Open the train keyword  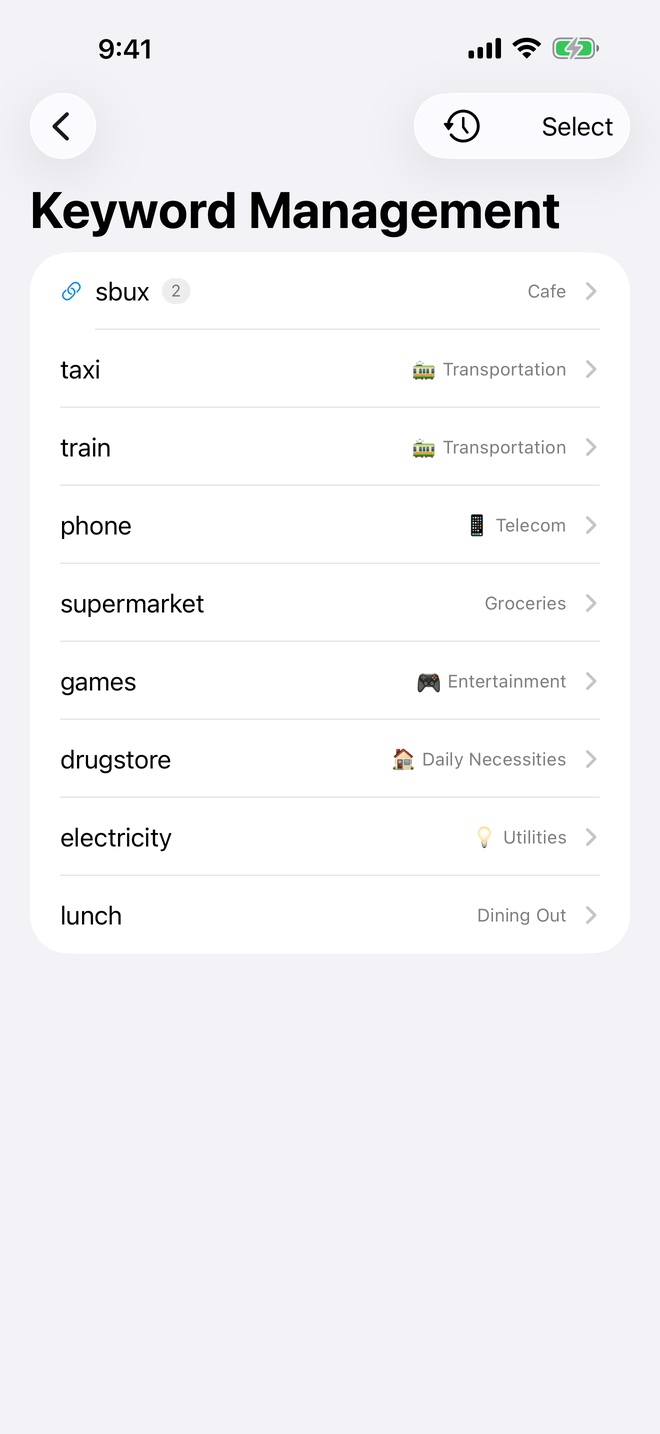[x=330, y=447]
